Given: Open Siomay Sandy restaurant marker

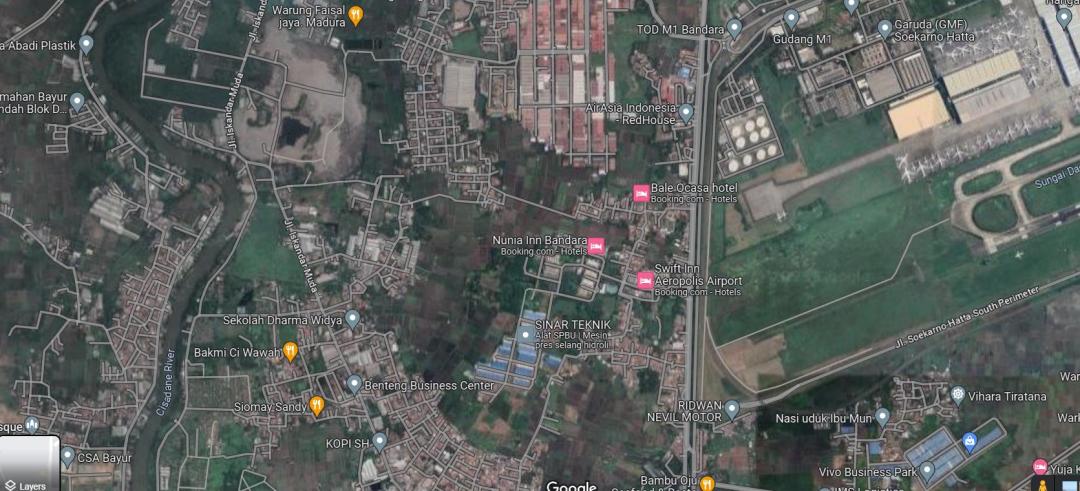Looking at the screenshot, I should (x=317, y=406).
